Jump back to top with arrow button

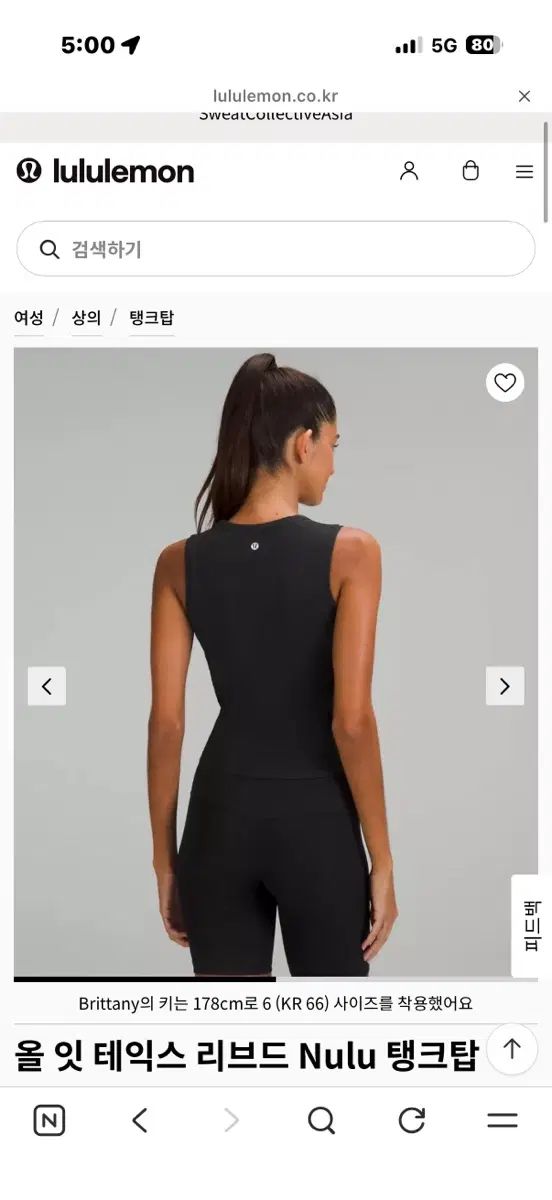point(512,1049)
